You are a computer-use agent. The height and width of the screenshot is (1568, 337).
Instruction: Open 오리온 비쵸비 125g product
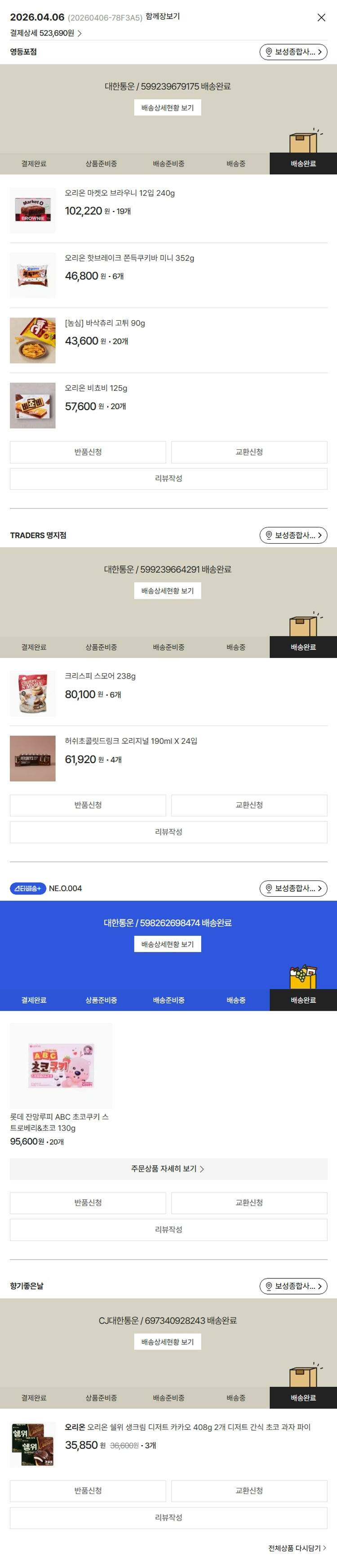[x=96, y=389]
